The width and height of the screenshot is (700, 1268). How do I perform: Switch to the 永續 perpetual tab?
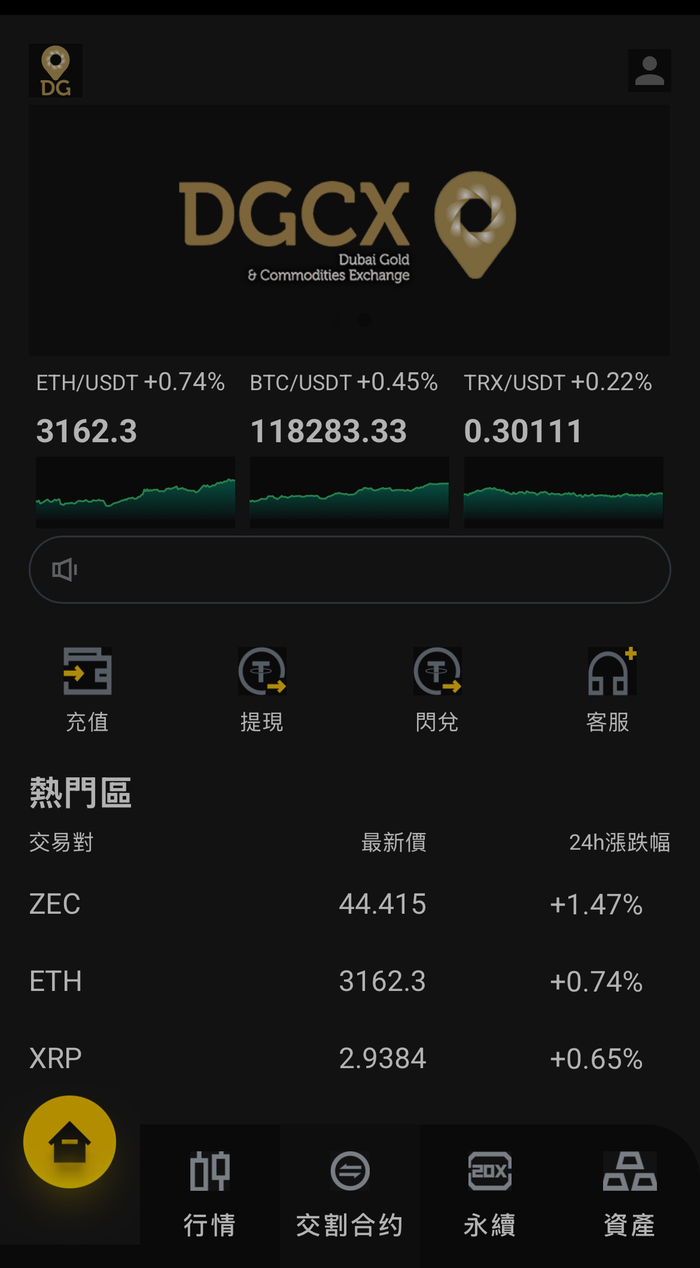click(490, 1193)
